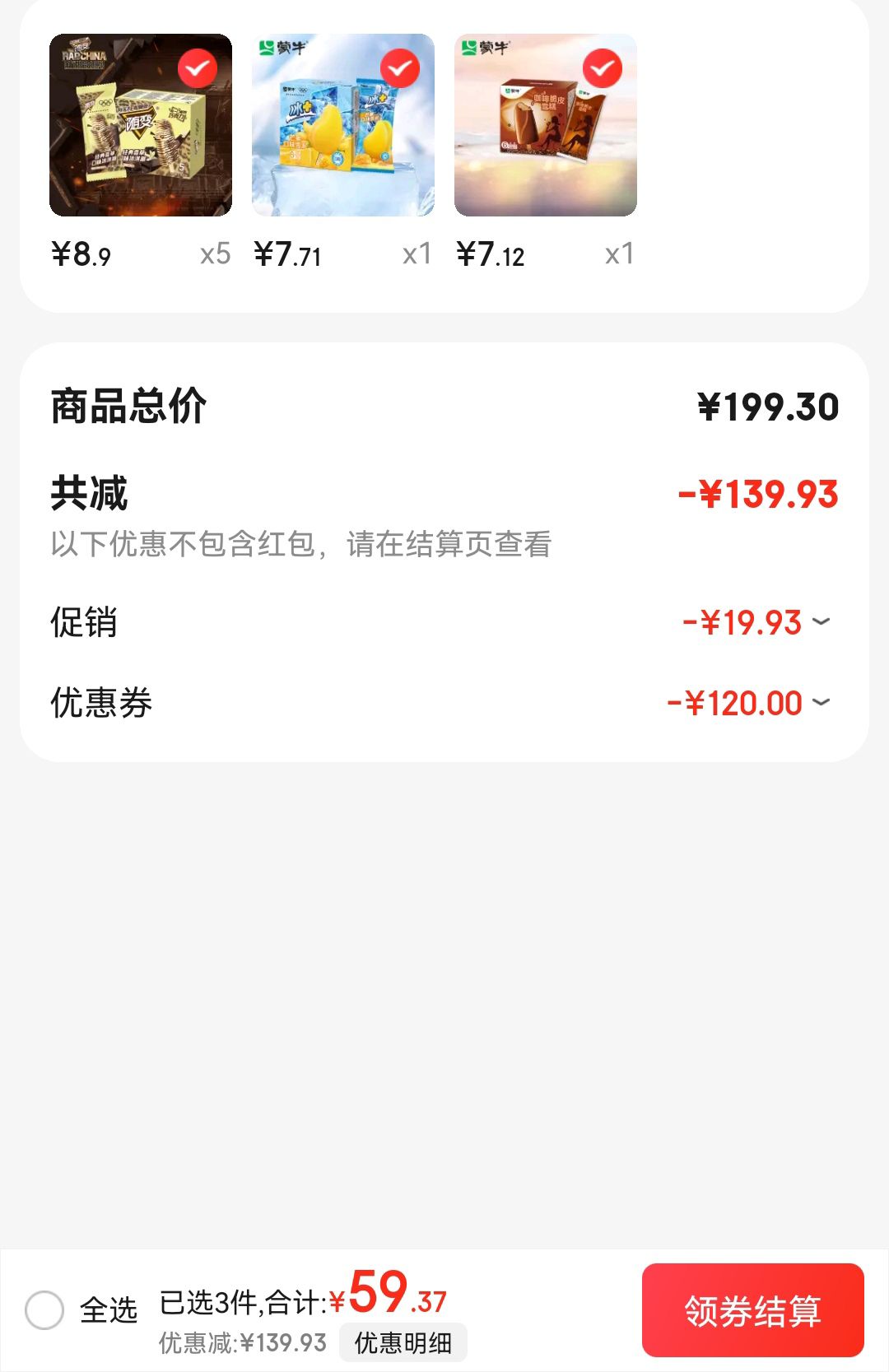Tap 领券结算 to checkout
Screen dimensions: 889x1372
[753, 1310]
